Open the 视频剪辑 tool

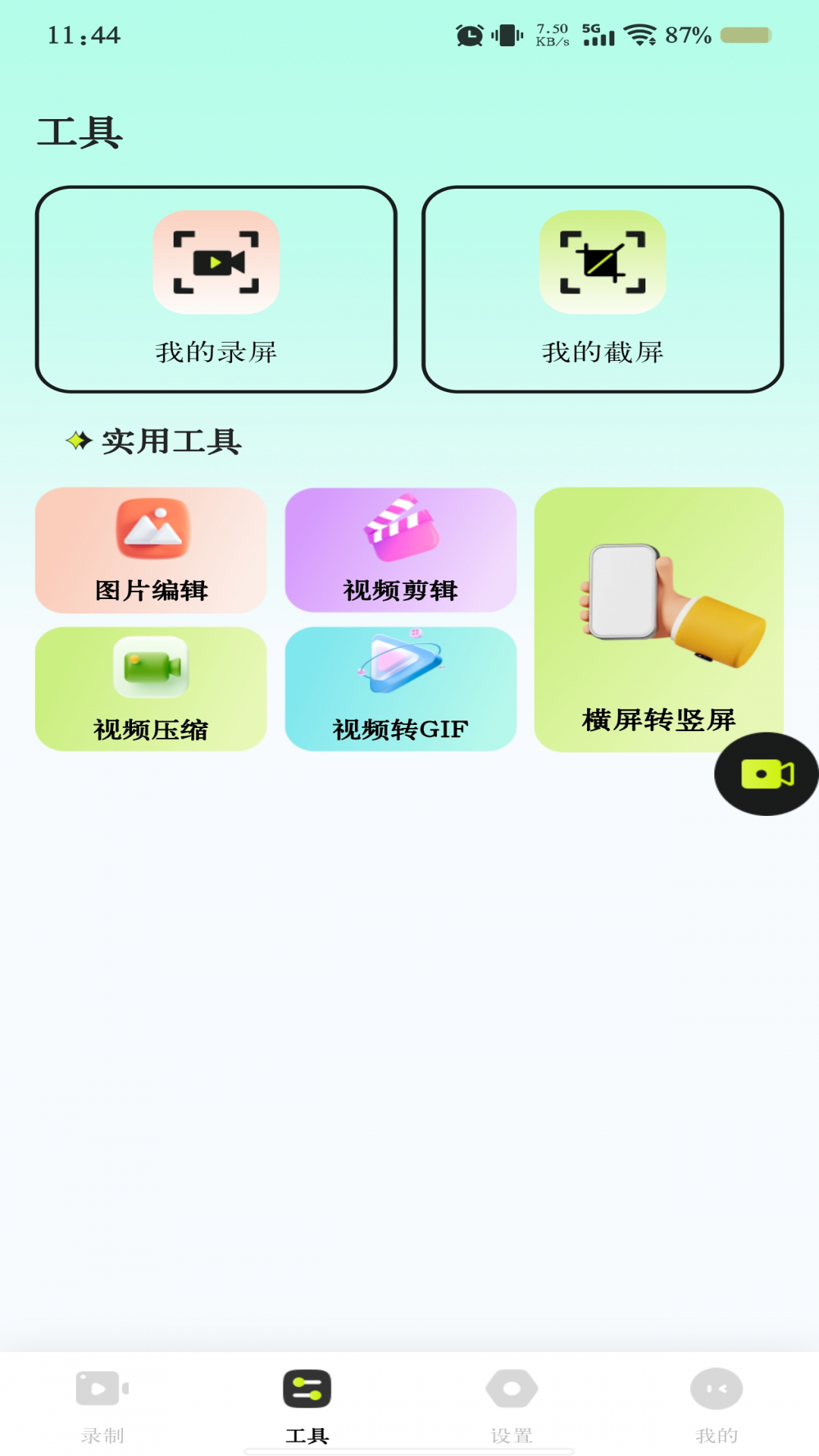pos(400,550)
